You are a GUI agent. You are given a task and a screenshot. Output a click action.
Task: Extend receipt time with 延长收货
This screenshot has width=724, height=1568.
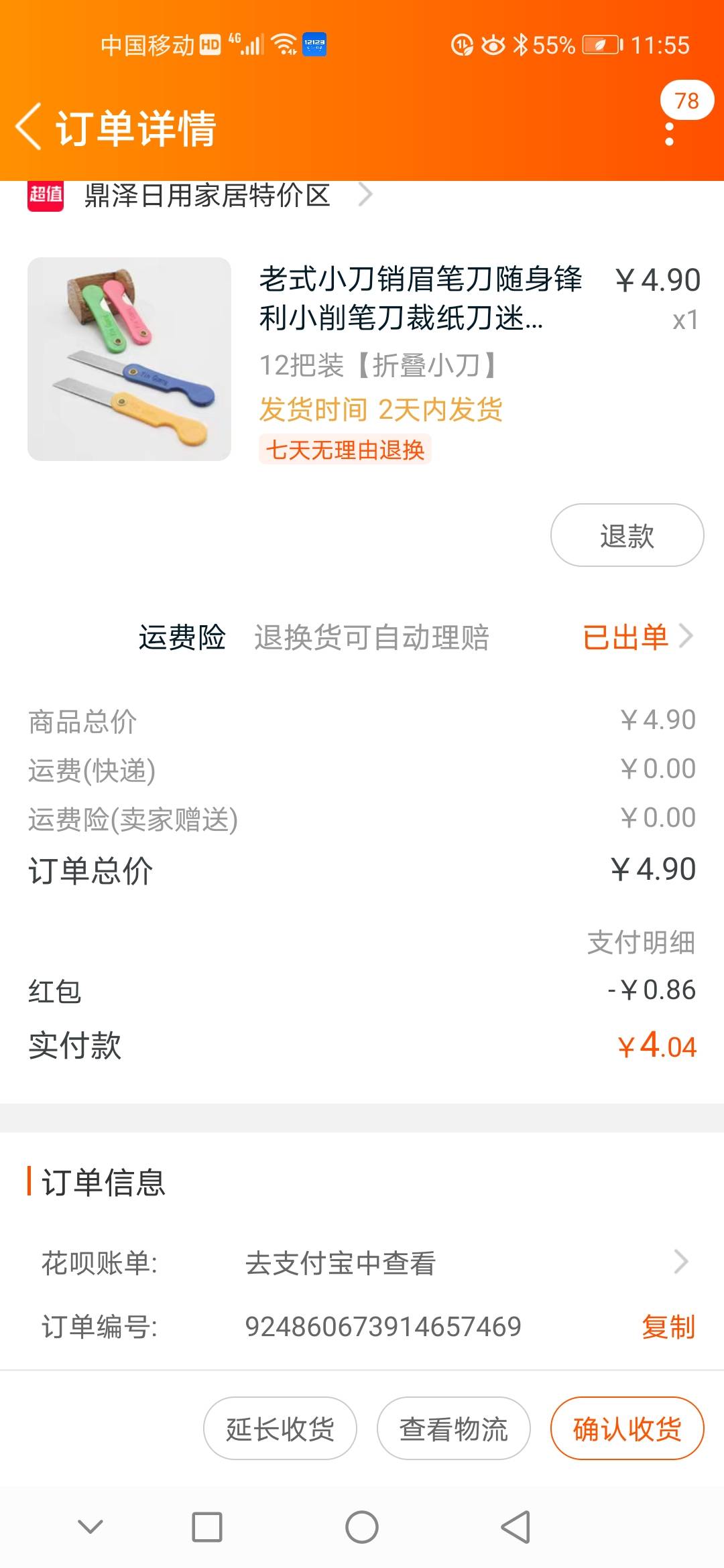280,1429
